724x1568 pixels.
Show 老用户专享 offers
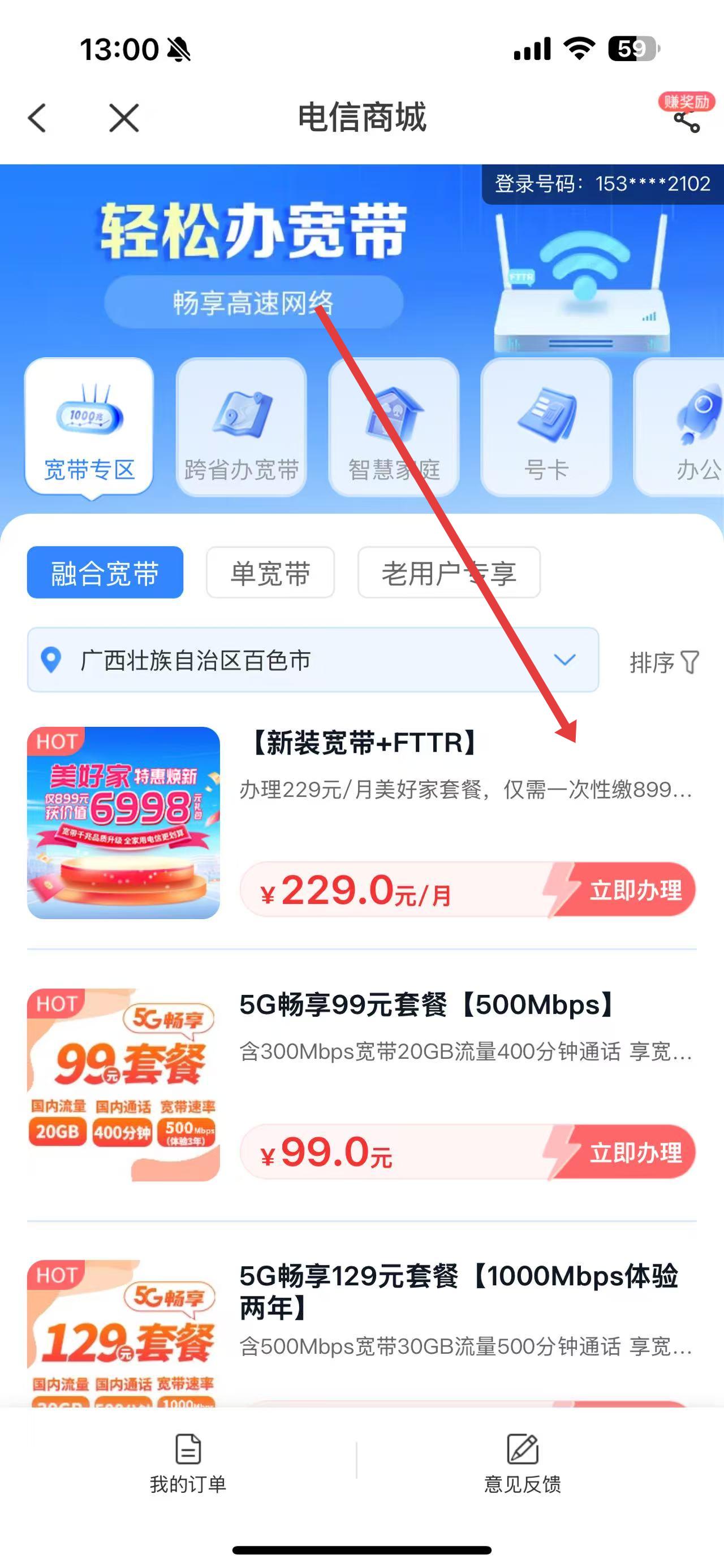[x=449, y=573]
